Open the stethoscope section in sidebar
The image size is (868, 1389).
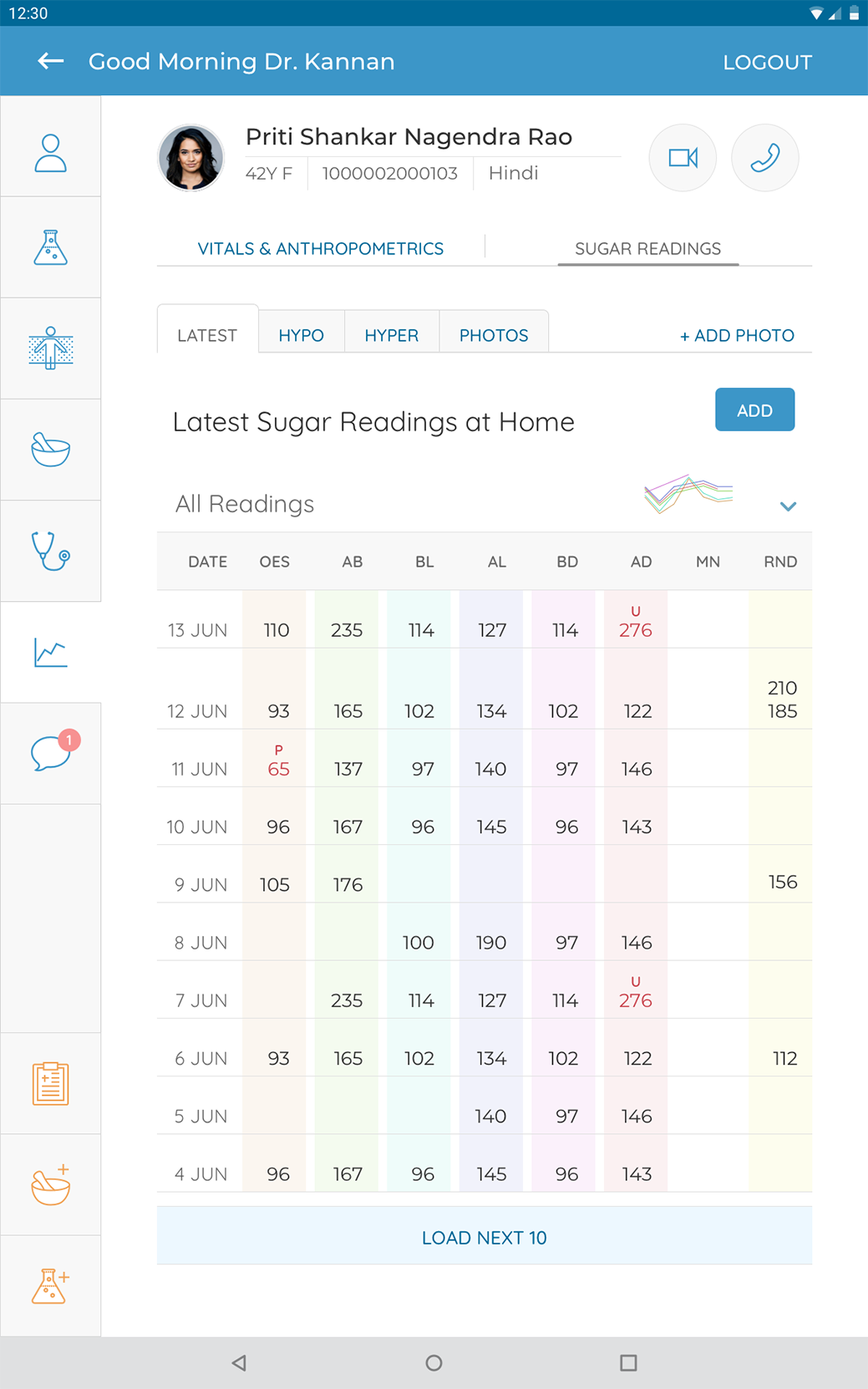coord(51,552)
